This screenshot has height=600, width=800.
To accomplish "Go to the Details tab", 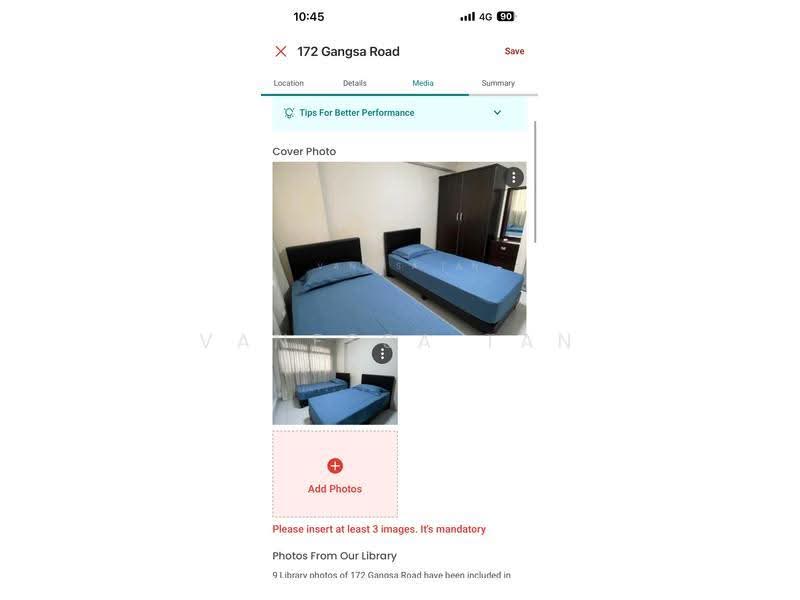I will (x=355, y=83).
